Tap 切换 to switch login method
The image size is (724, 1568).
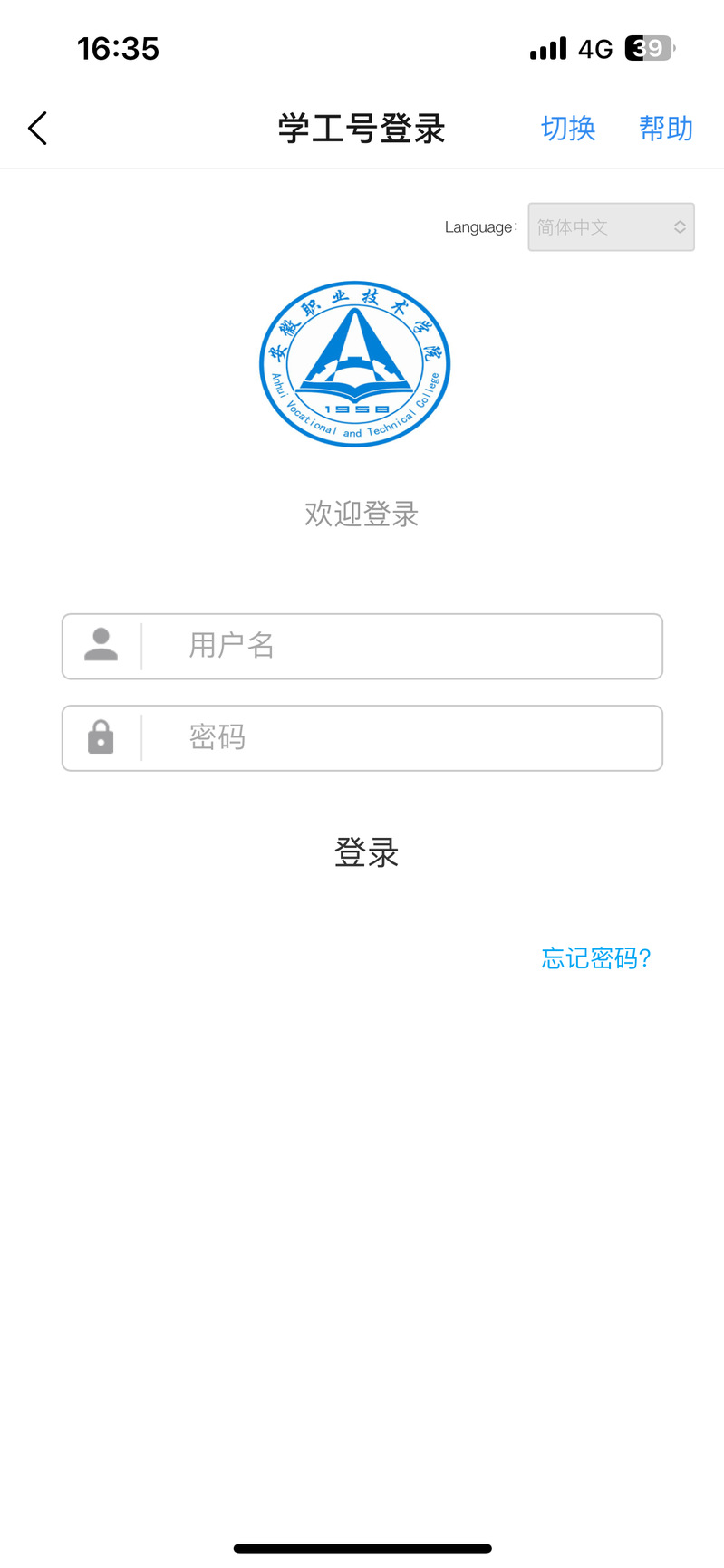tap(568, 129)
